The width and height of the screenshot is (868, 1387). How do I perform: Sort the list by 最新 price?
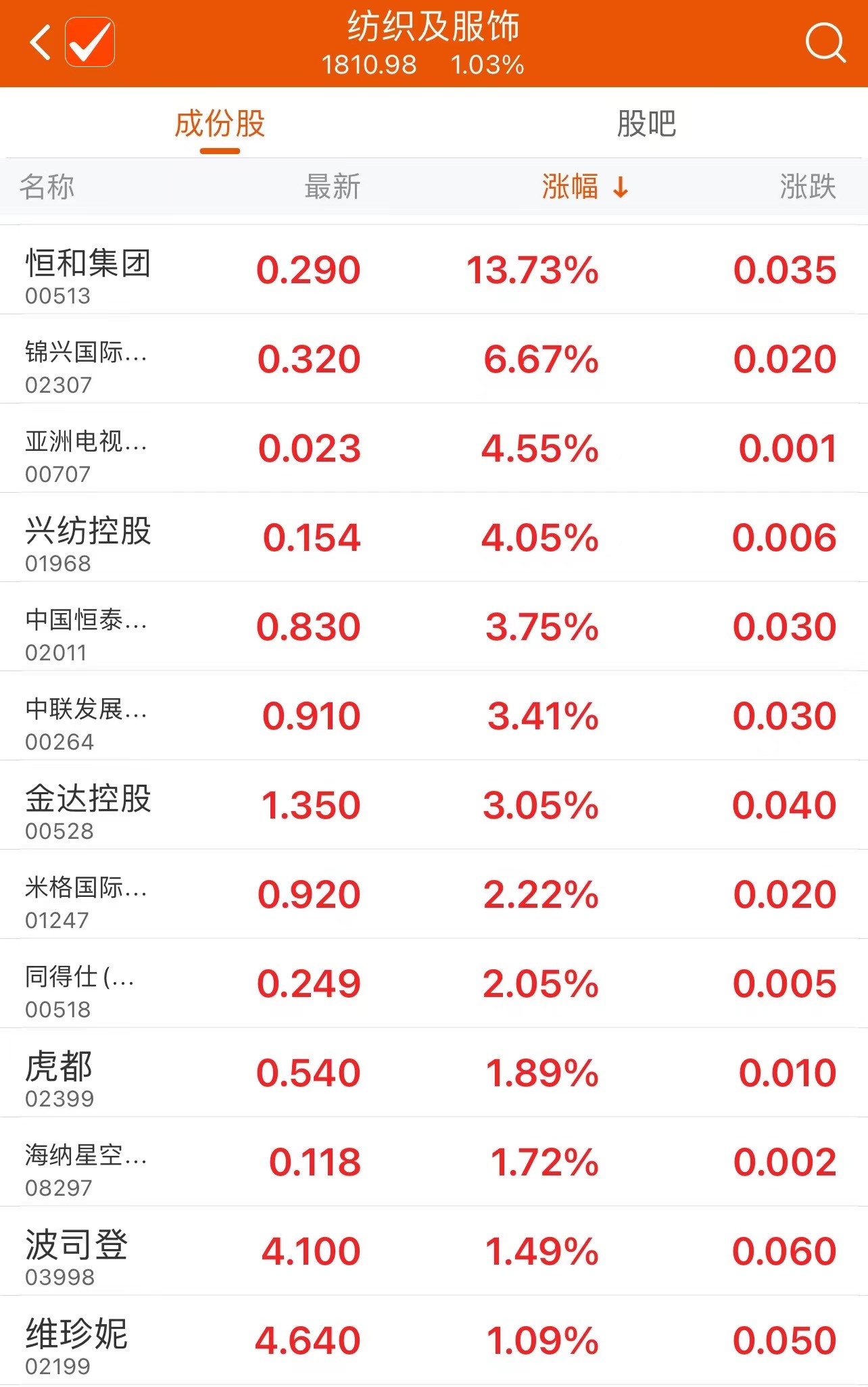[x=332, y=187]
